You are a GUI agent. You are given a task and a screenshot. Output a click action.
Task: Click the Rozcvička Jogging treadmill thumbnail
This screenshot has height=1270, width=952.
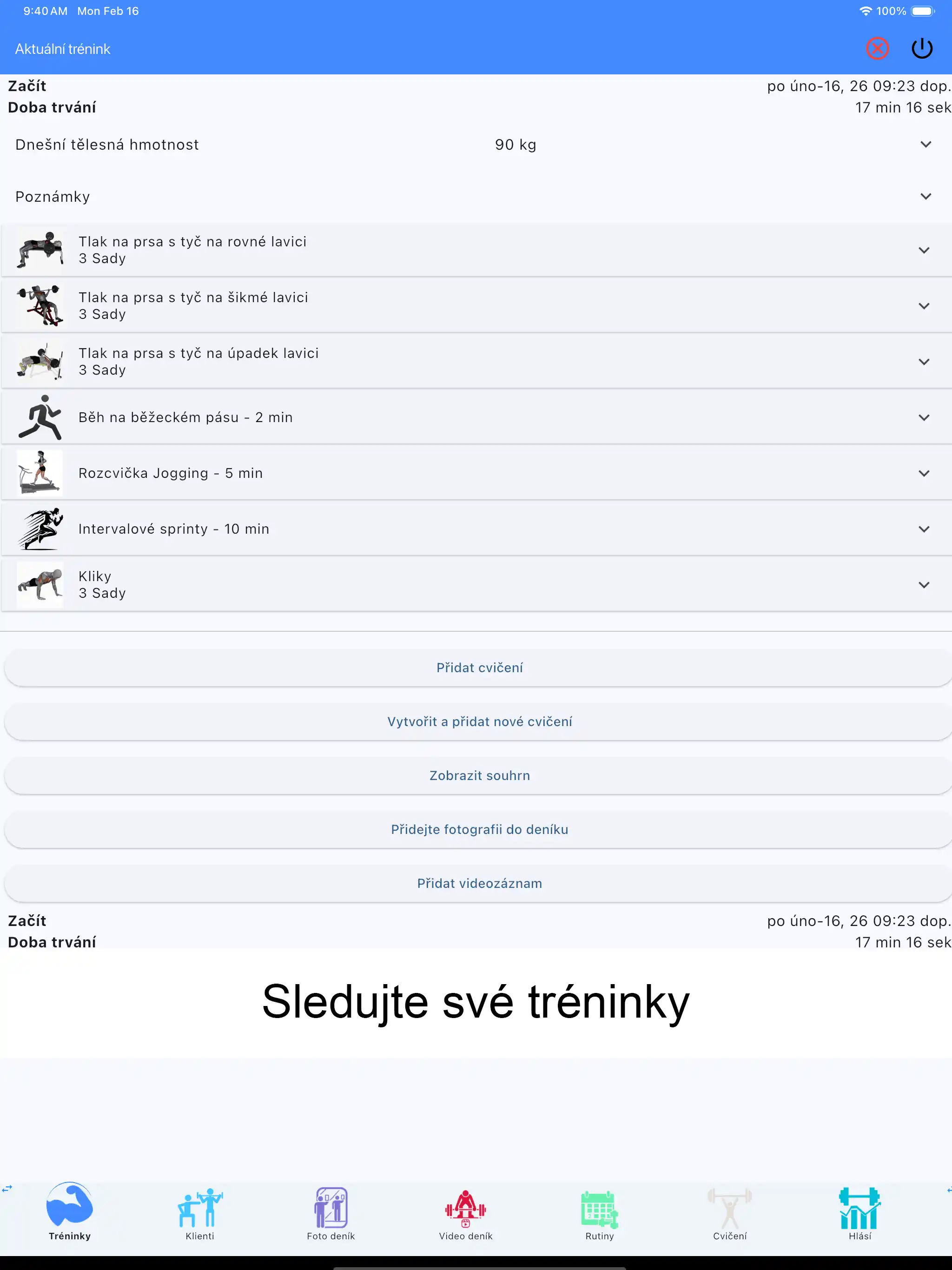coord(40,472)
